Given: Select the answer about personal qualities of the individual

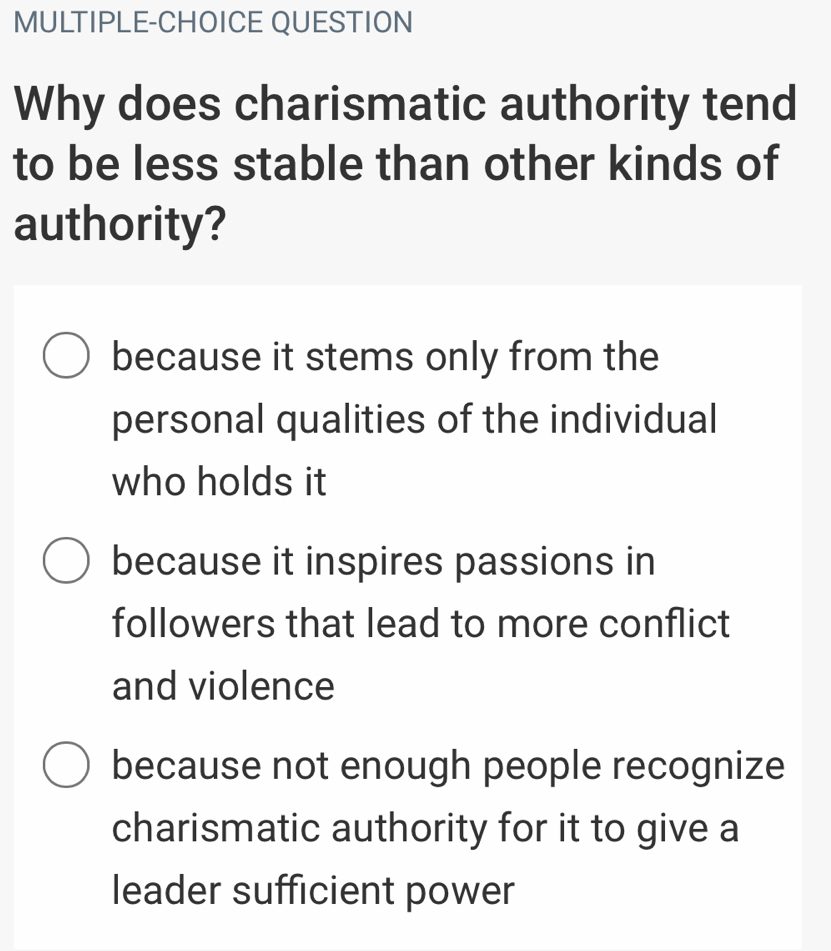Looking at the screenshot, I should click(x=66, y=359).
